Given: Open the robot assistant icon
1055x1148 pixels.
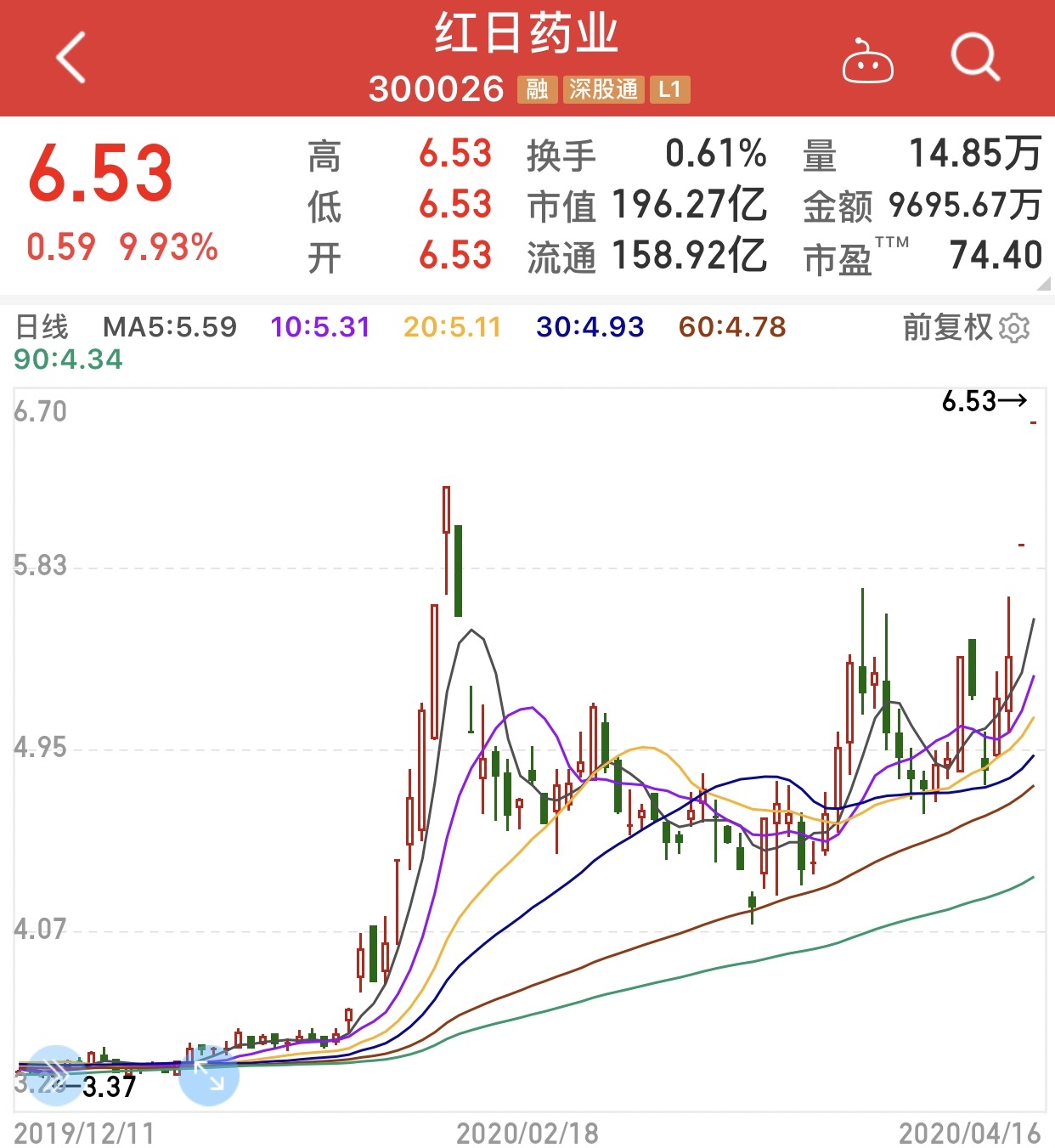Looking at the screenshot, I should coord(866,61).
